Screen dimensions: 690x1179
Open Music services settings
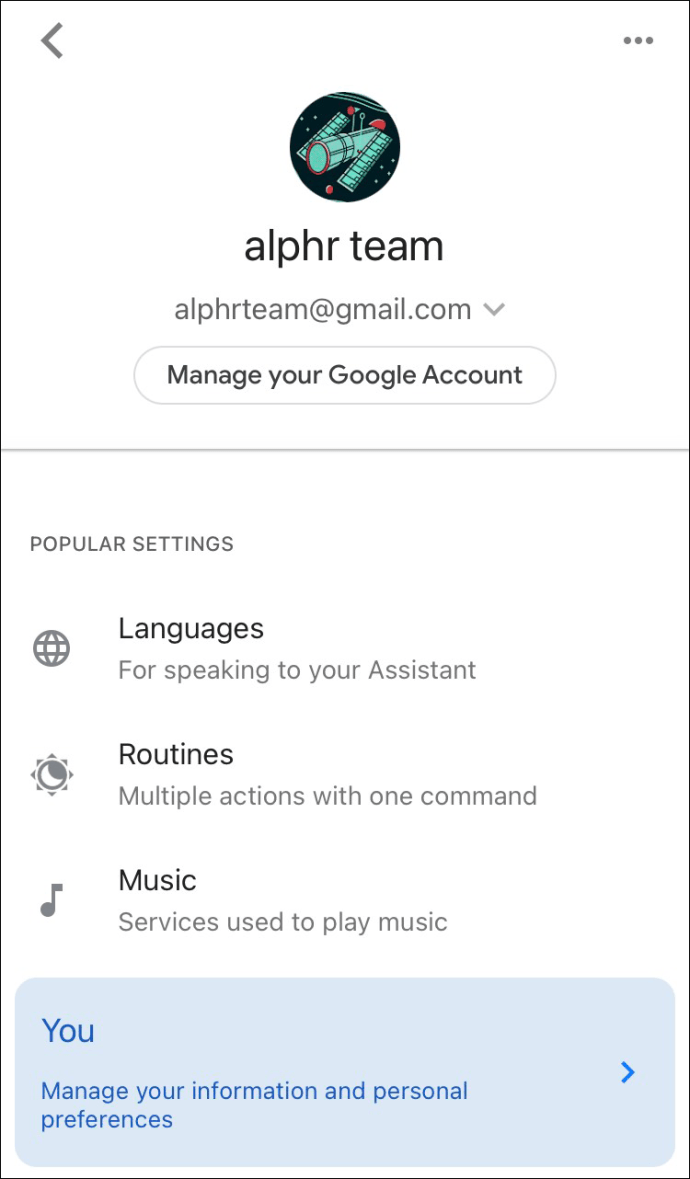282,900
